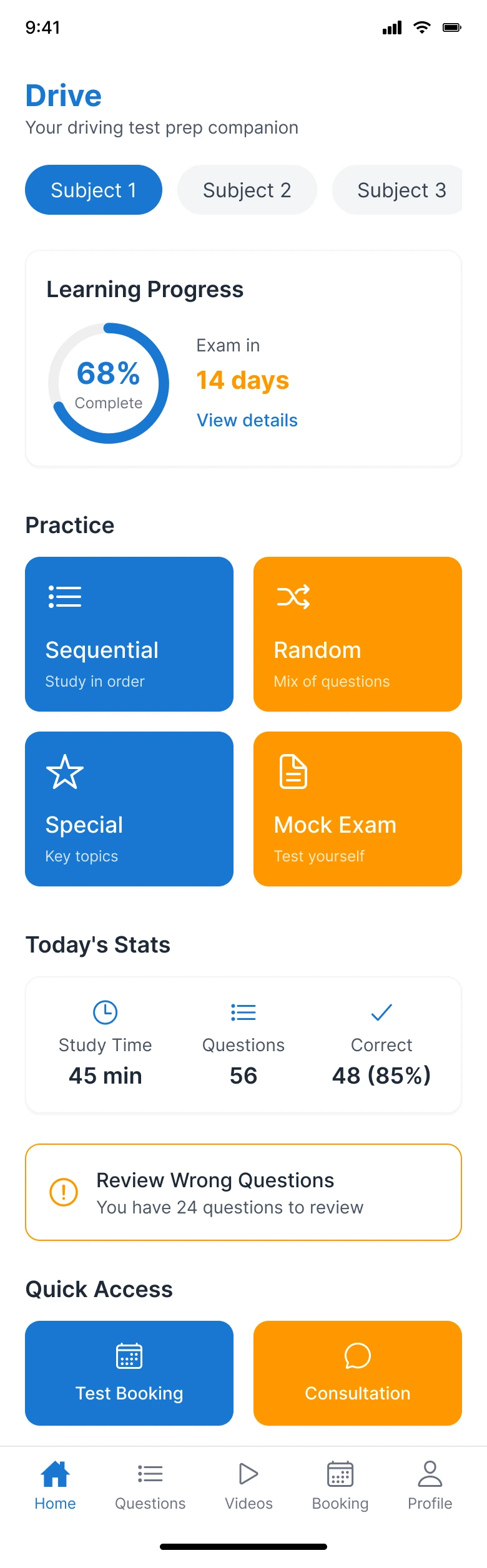This screenshot has width=487, height=1568.
Task: Switch to the Videos tab
Action: coord(248,1486)
